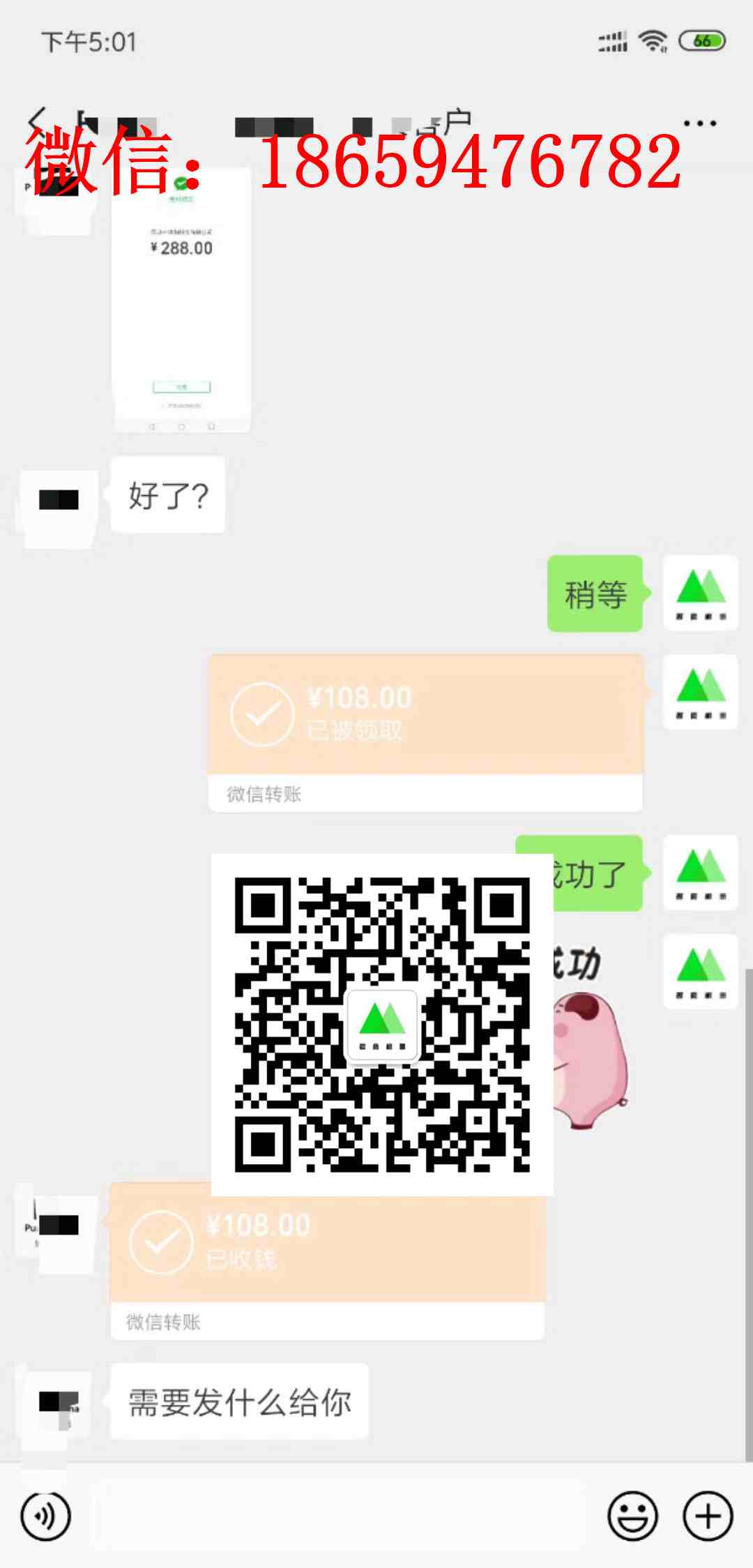This screenshot has height=1568, width=753.
Task: View the ¥288.00 payment screenshot image
Action: click(x=181, y=300)
